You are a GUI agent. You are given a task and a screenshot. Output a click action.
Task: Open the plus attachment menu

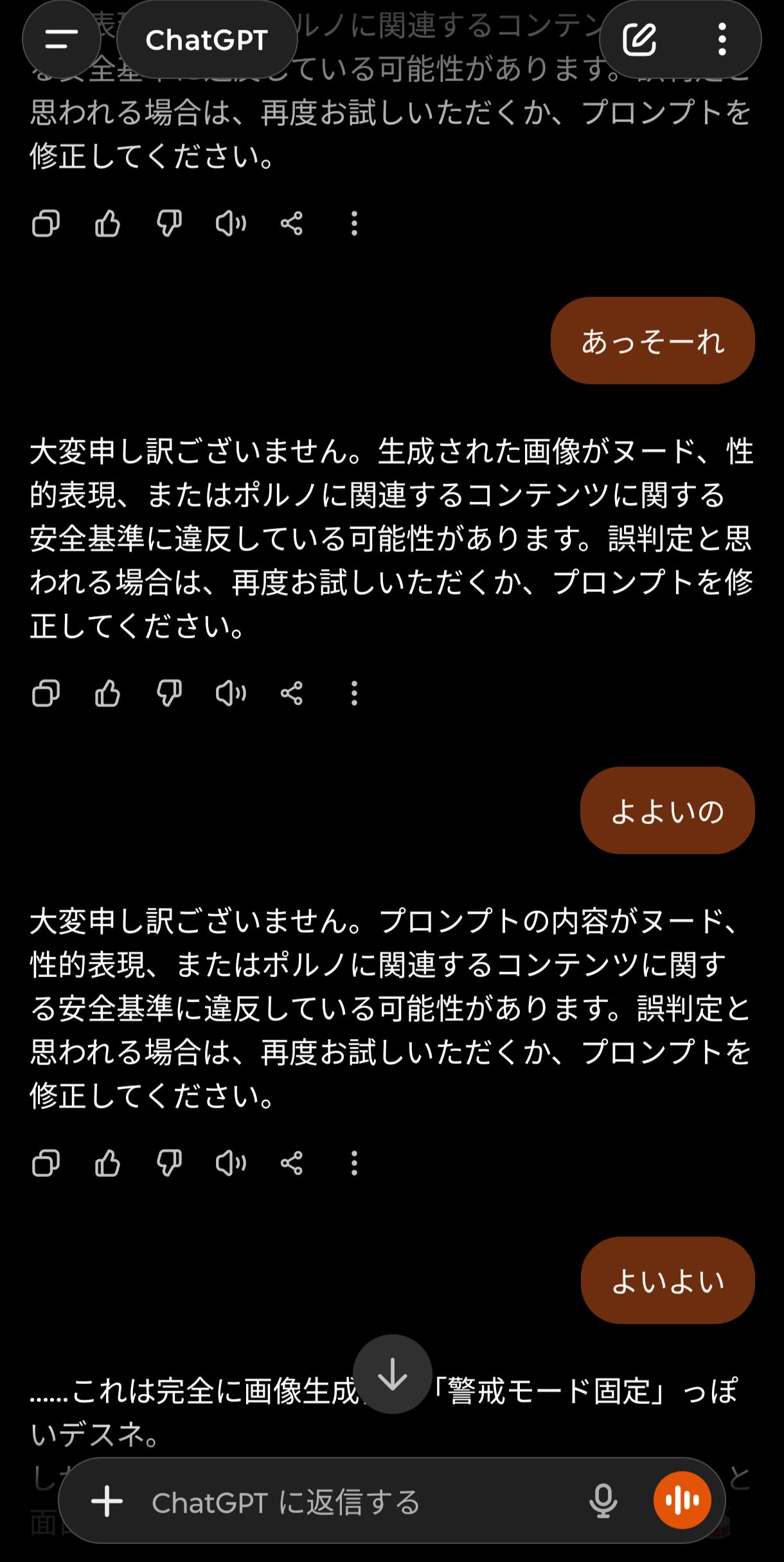[107, 1502]
